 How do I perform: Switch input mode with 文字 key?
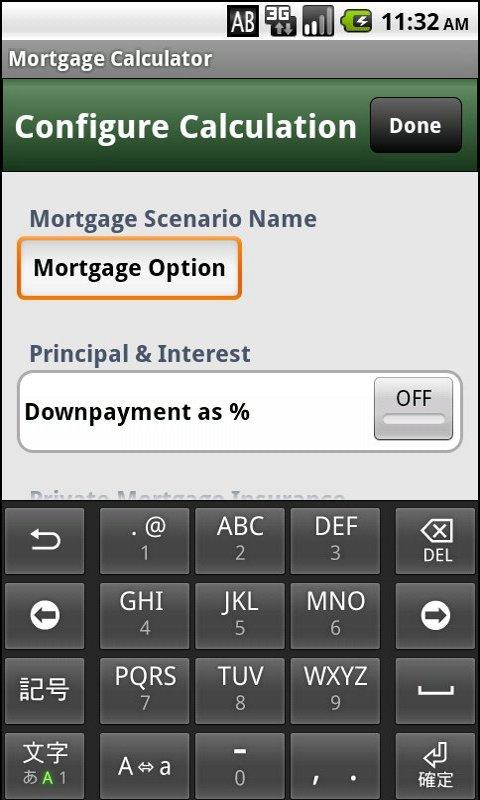click(44, 767)
